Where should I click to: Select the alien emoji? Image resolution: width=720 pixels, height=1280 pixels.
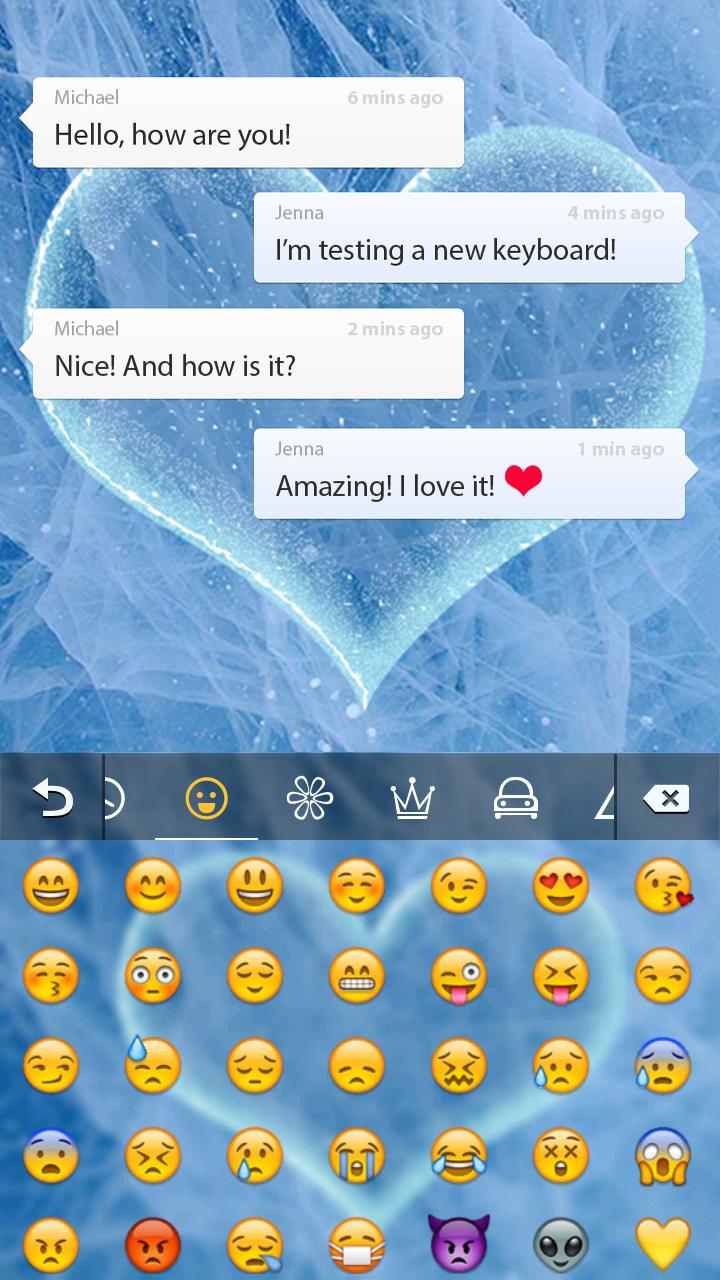point(560,1248)
